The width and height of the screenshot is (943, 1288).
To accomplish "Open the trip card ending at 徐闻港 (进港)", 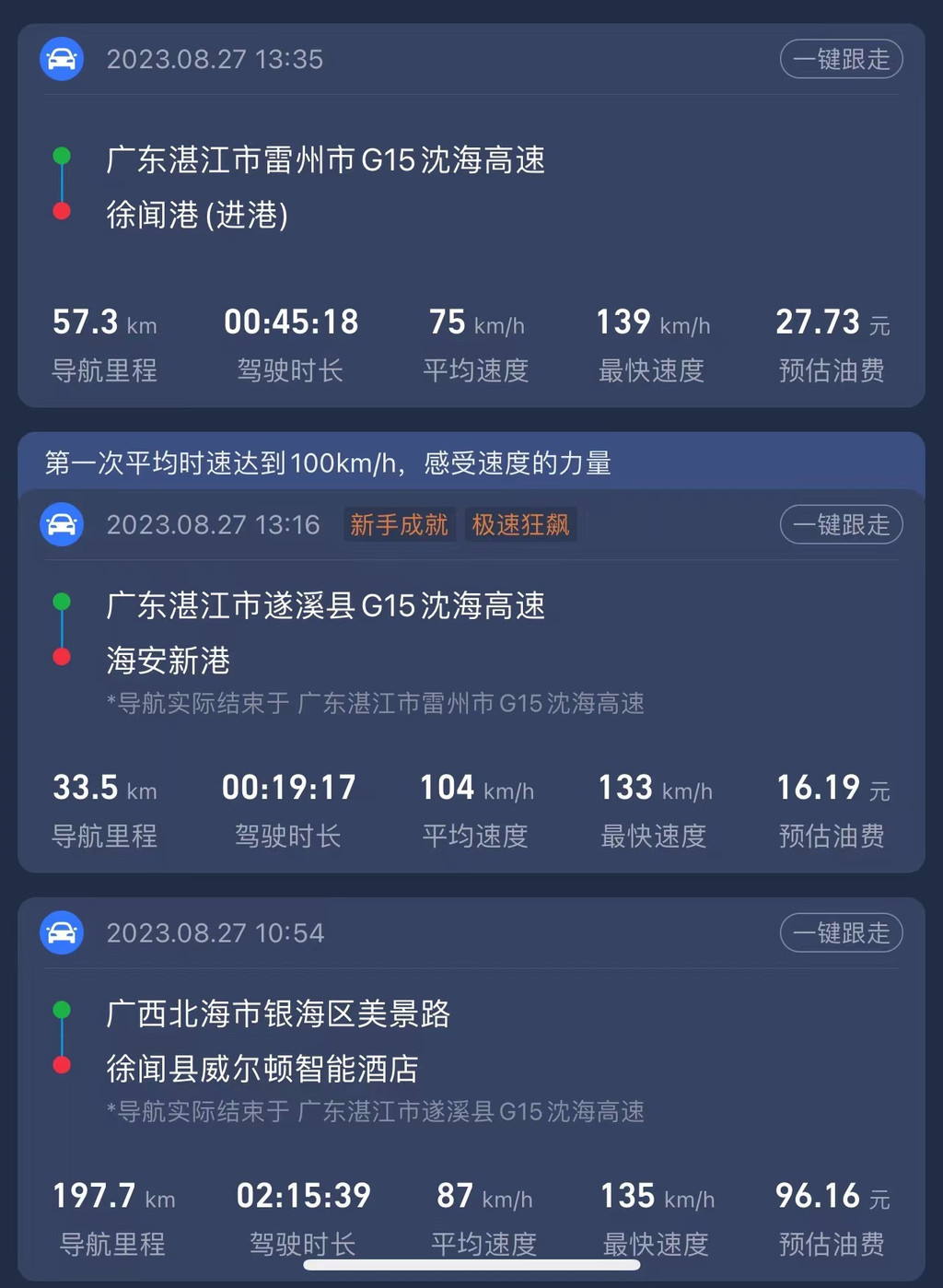I will coord(197,216).
